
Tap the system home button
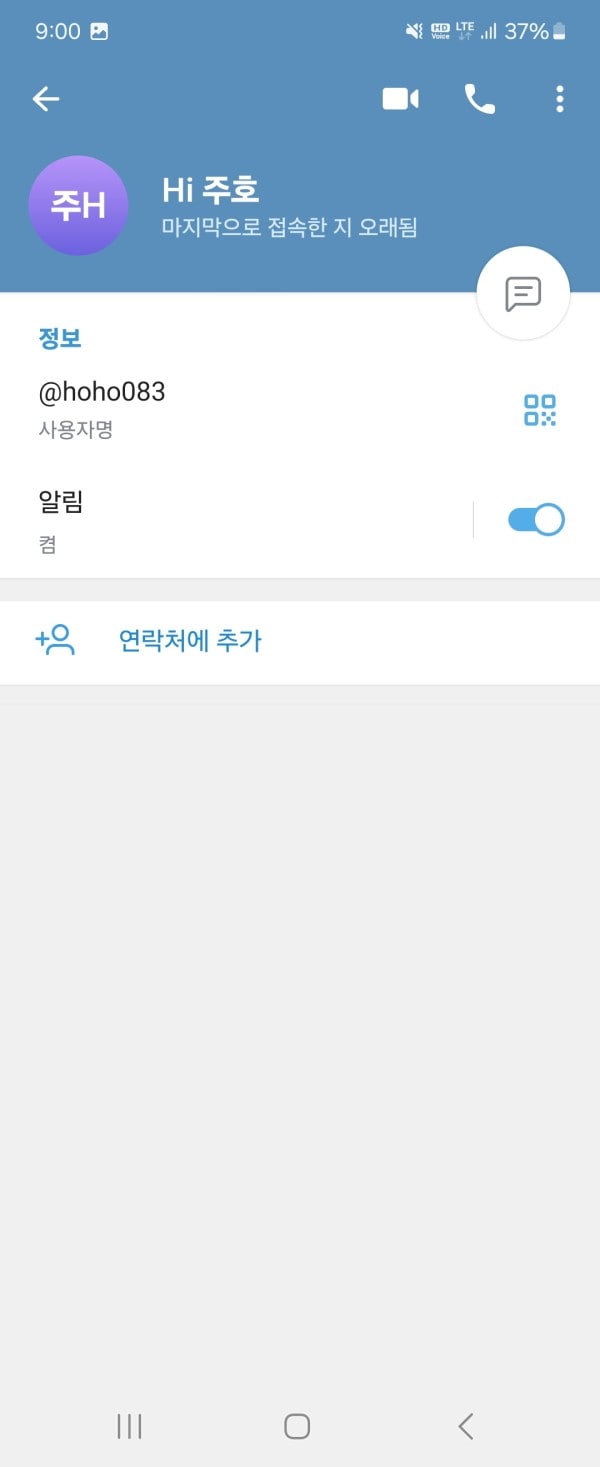[x=297, y=1426]
